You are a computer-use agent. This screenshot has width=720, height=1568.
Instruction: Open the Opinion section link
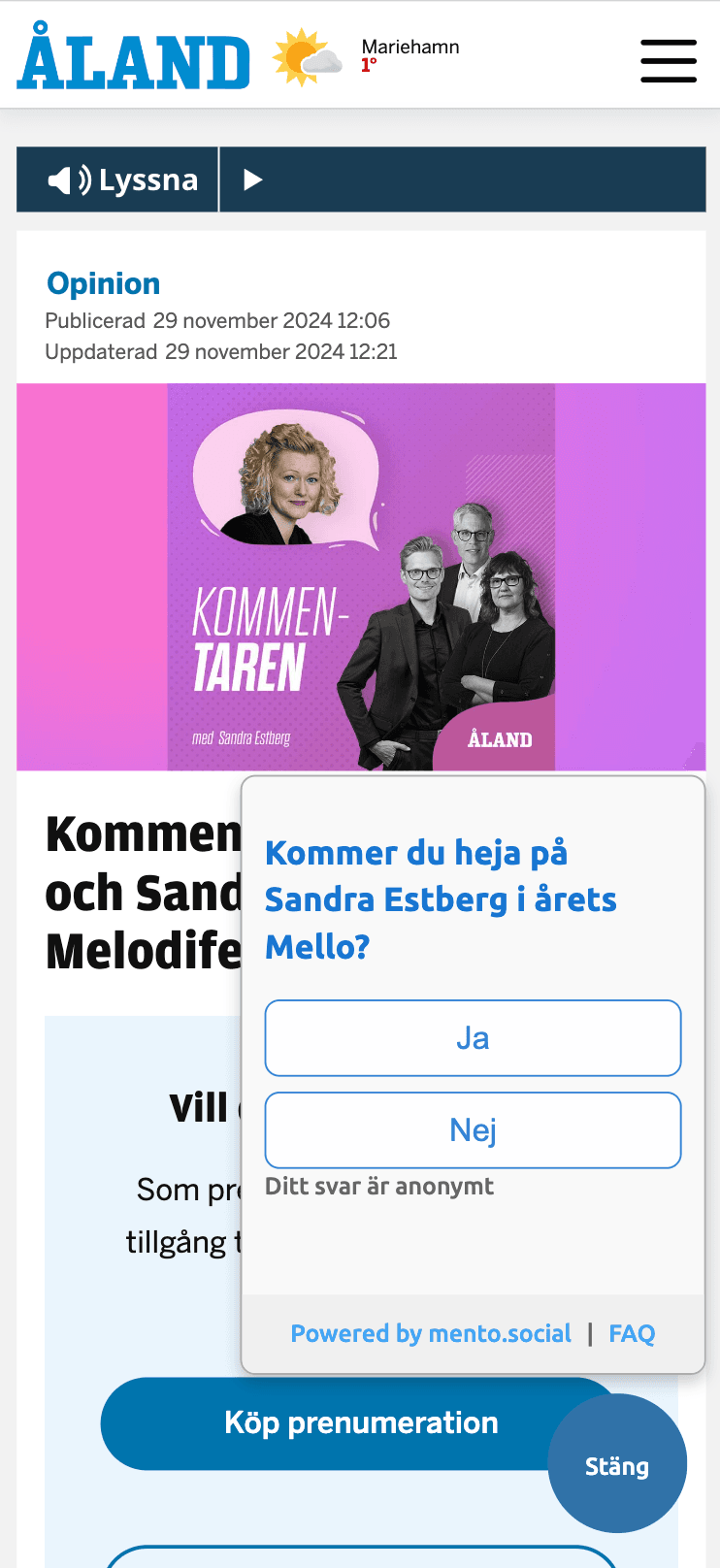click(x=104, y=283)
